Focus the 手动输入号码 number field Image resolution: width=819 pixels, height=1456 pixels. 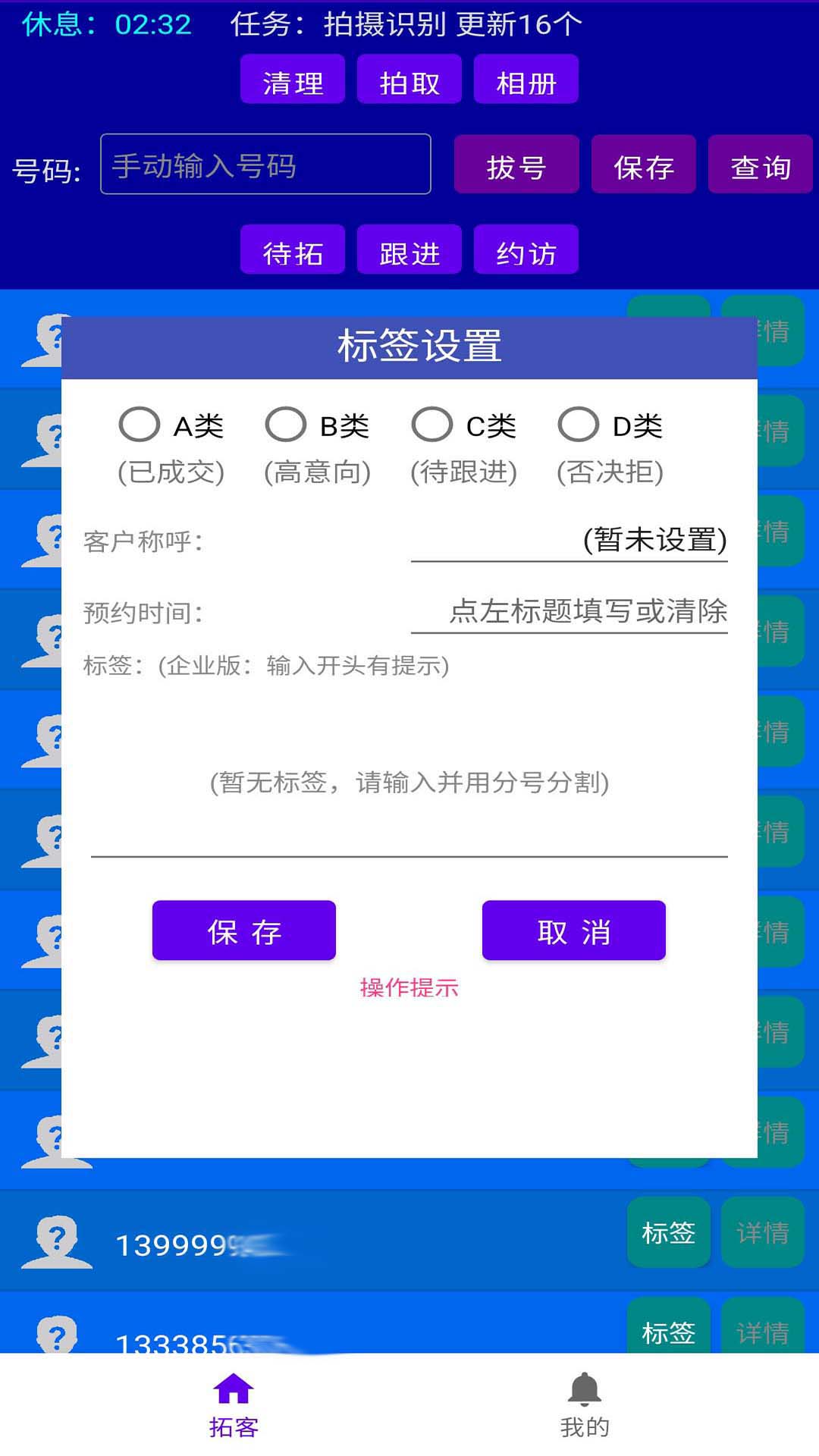(265, 165)
